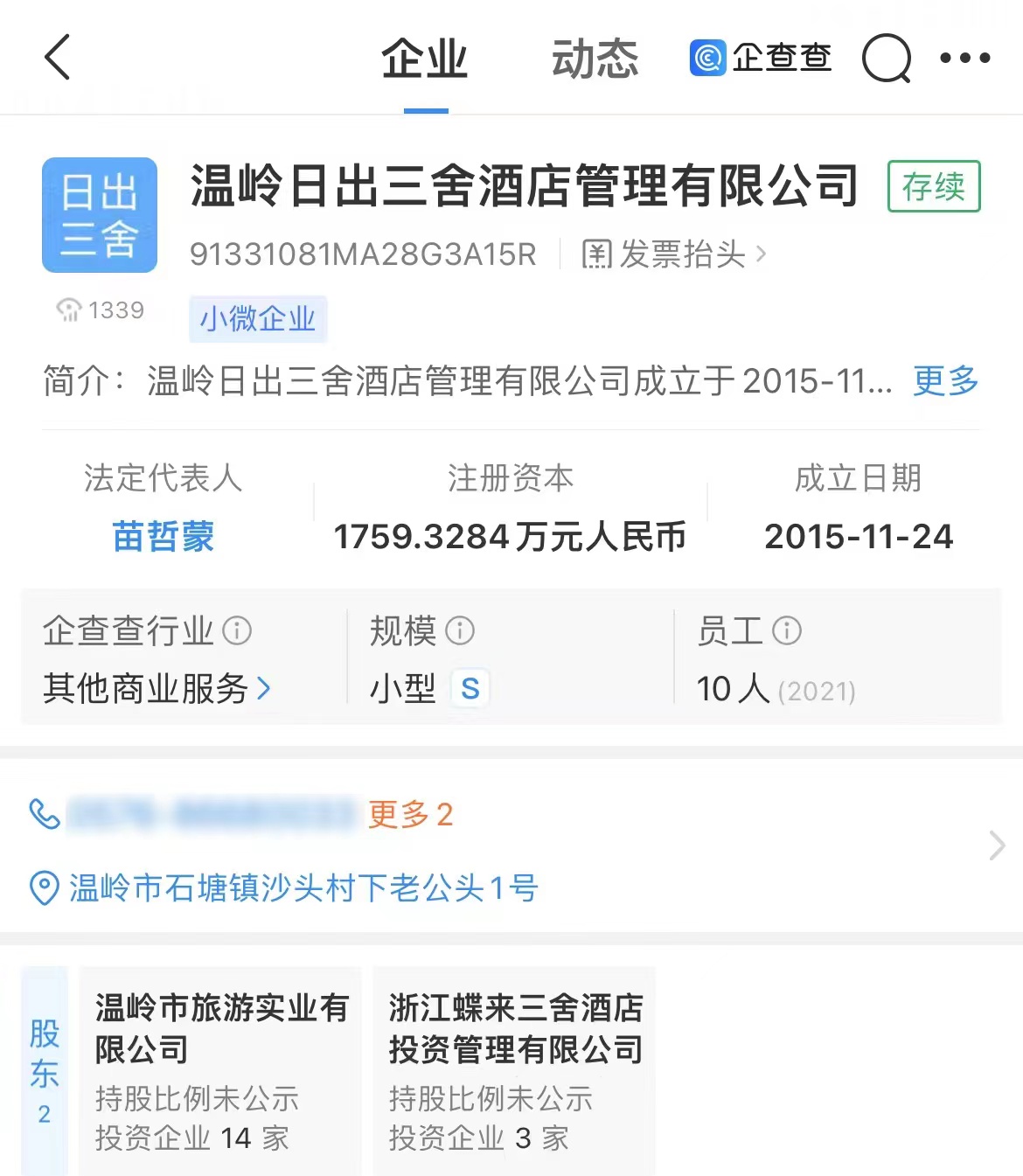Expand company intro with 更多
This screenshot has height=1176, width=1023.
[945, 380]
